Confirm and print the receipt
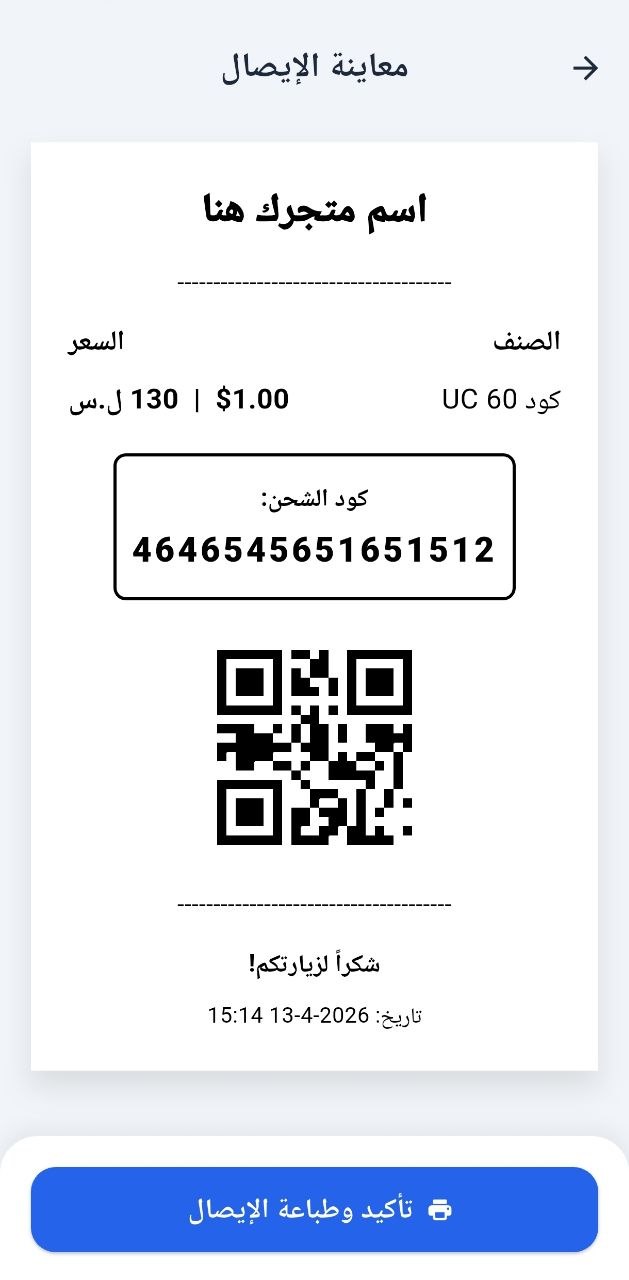Screen dimensions: 629x1280 click(314, 1209)
